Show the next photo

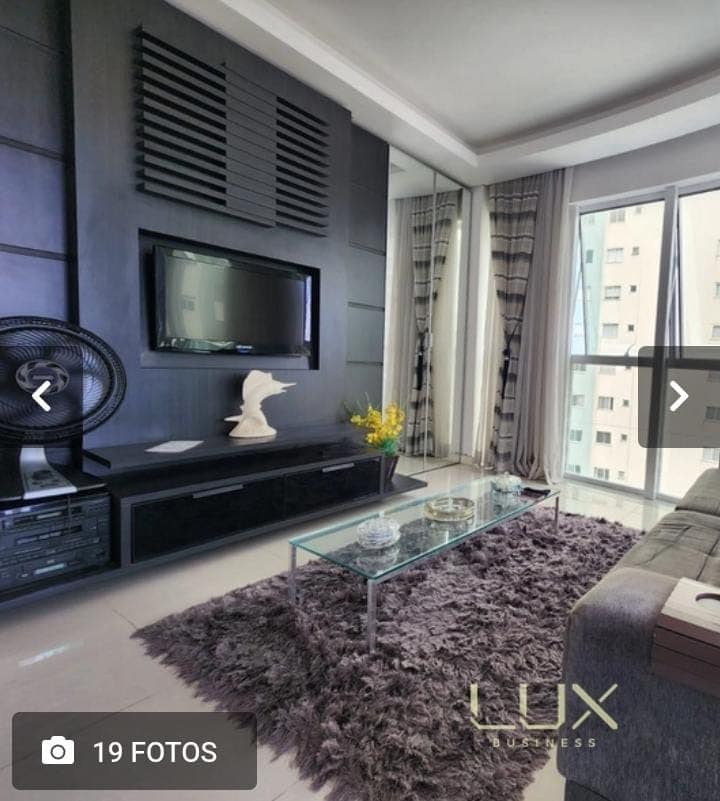[679, 396]
